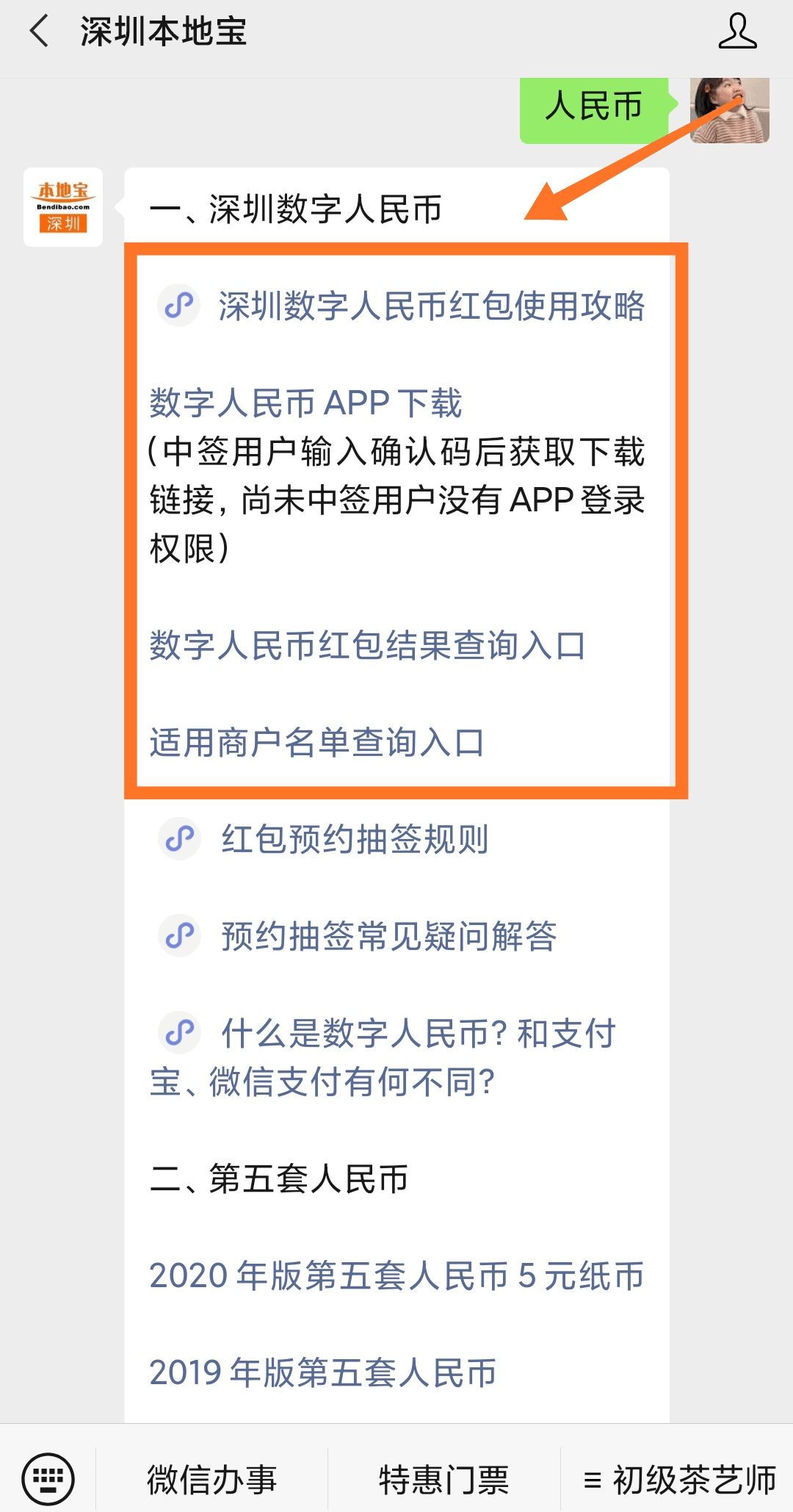
Task: Open the account profile icon
Action: (736, 32)
